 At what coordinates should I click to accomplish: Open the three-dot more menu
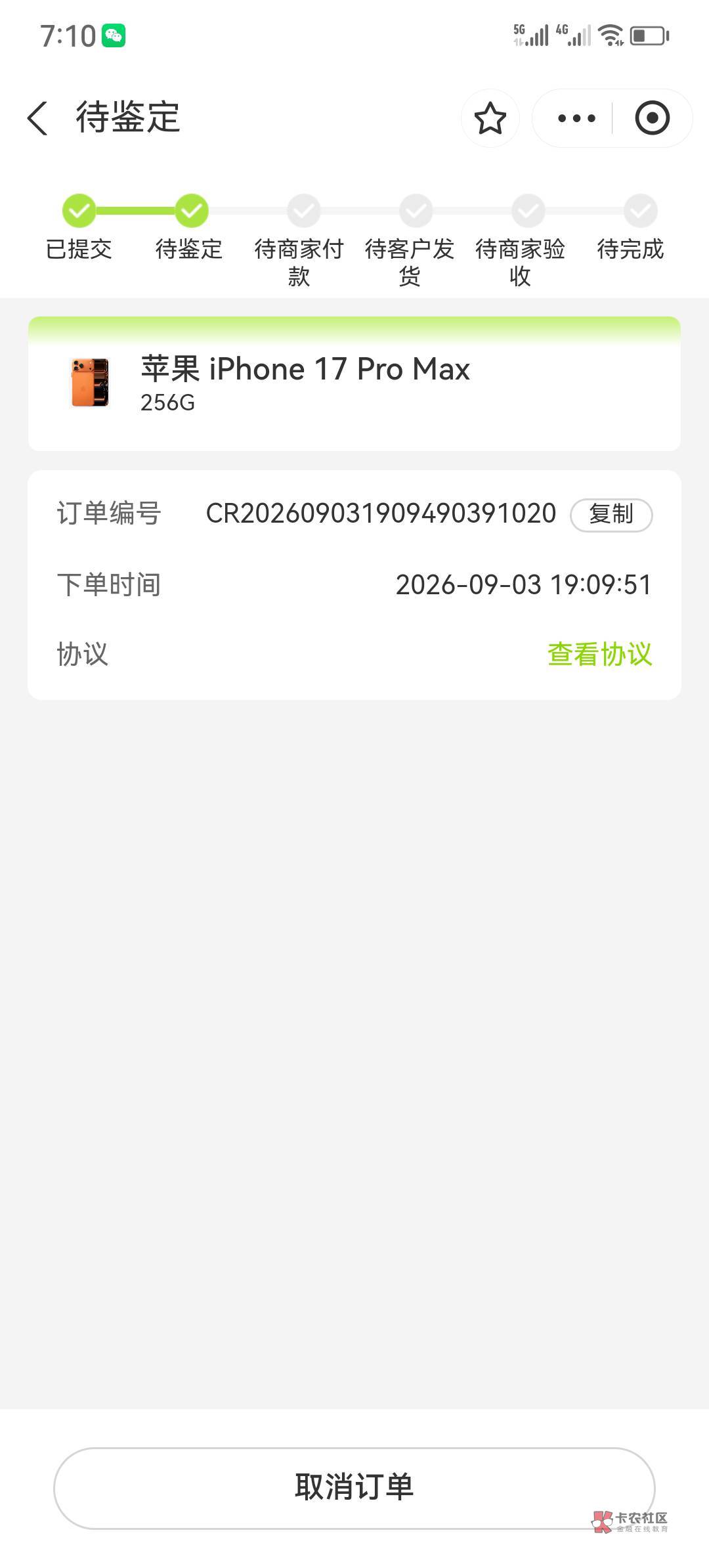coord(576,118)
